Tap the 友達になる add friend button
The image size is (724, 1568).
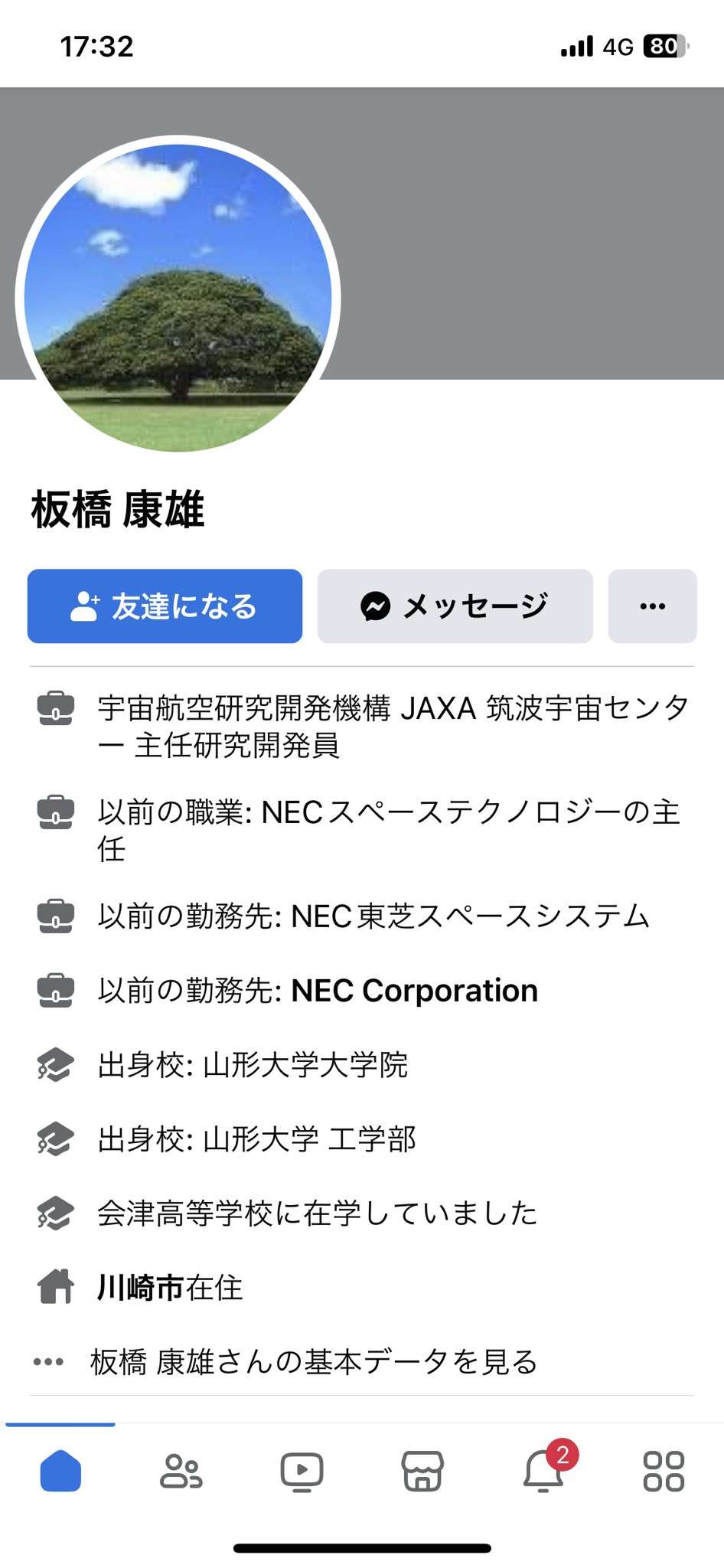pos(165,606)
